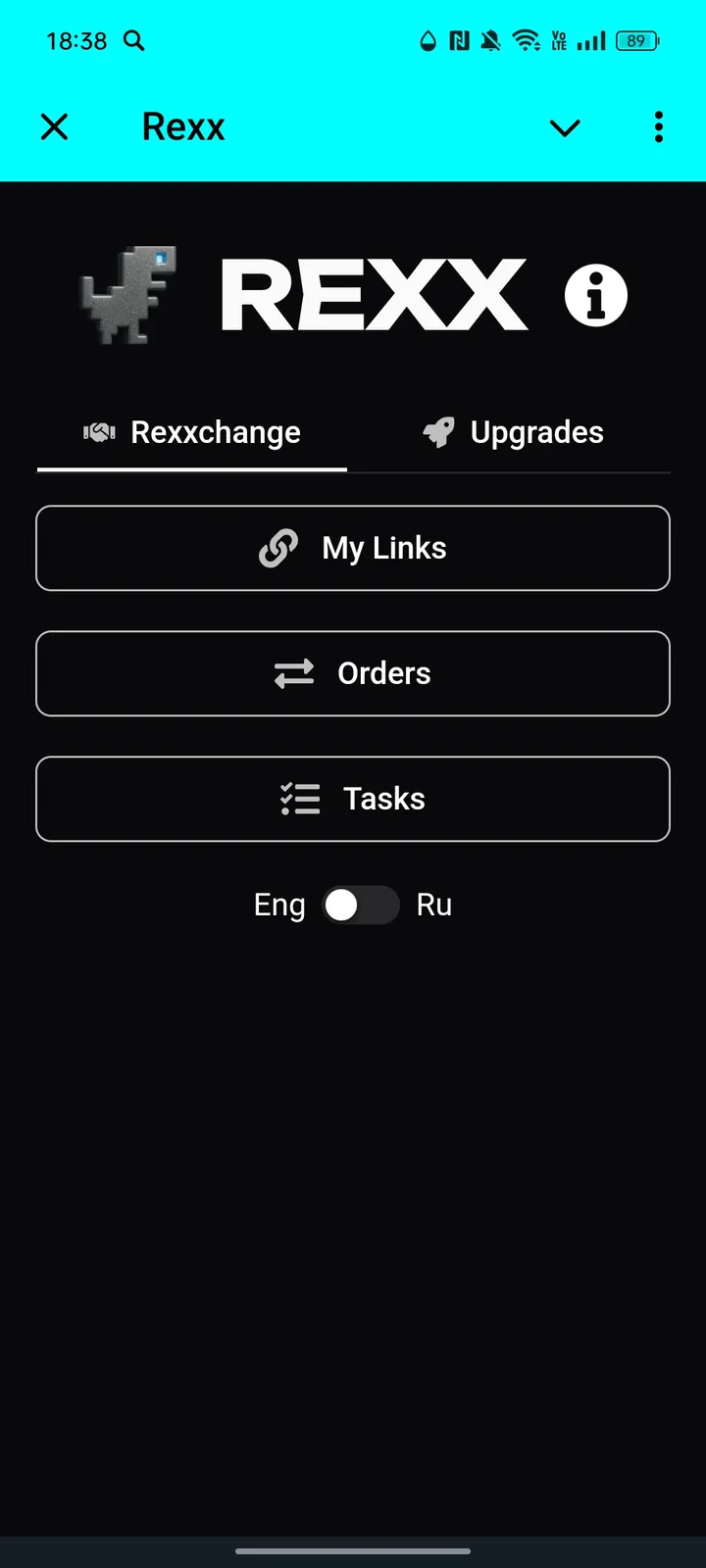Click the chain link icon in My Links
Viewport: 706px width, 1568px height.
pyautogui.click(x=277, y=548)
